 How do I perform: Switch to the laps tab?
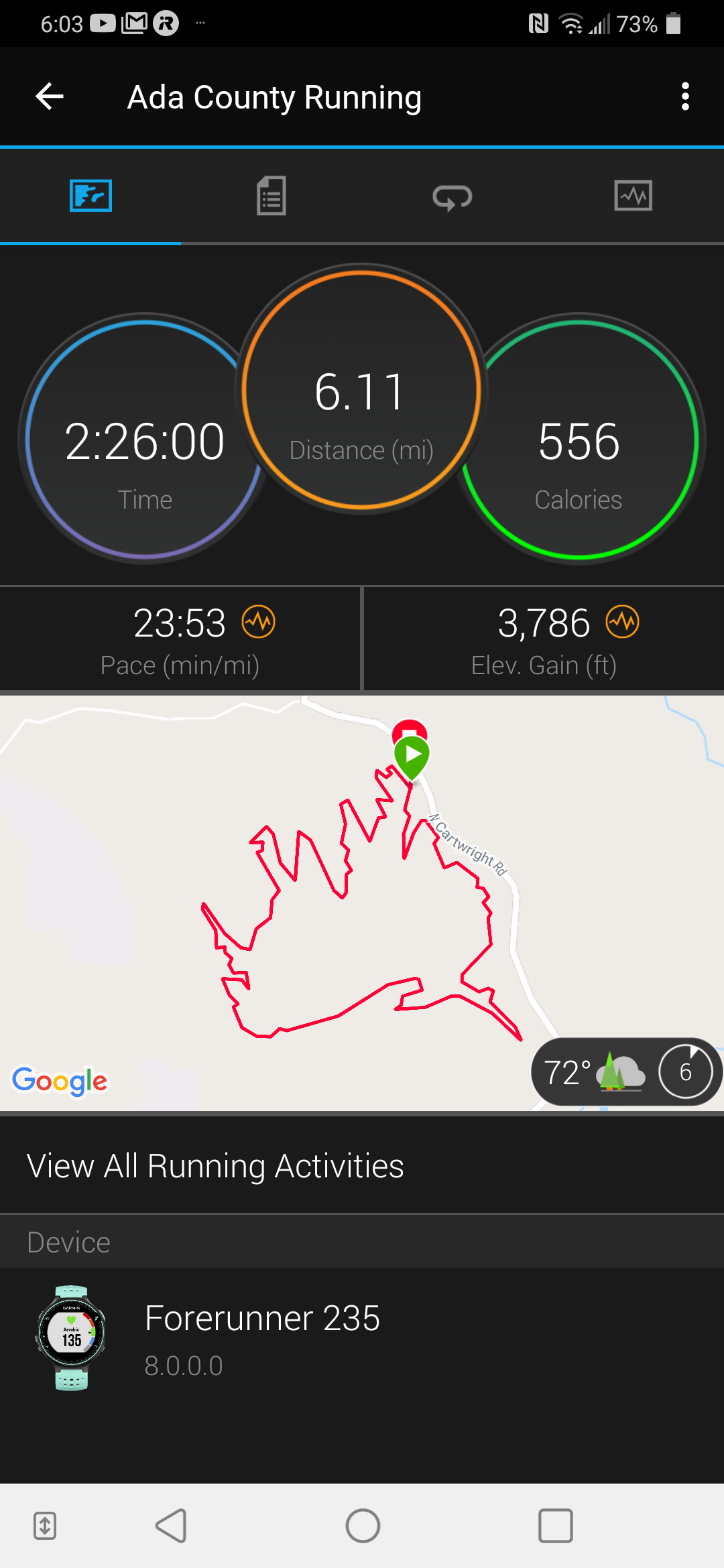[x=452, y=196]
